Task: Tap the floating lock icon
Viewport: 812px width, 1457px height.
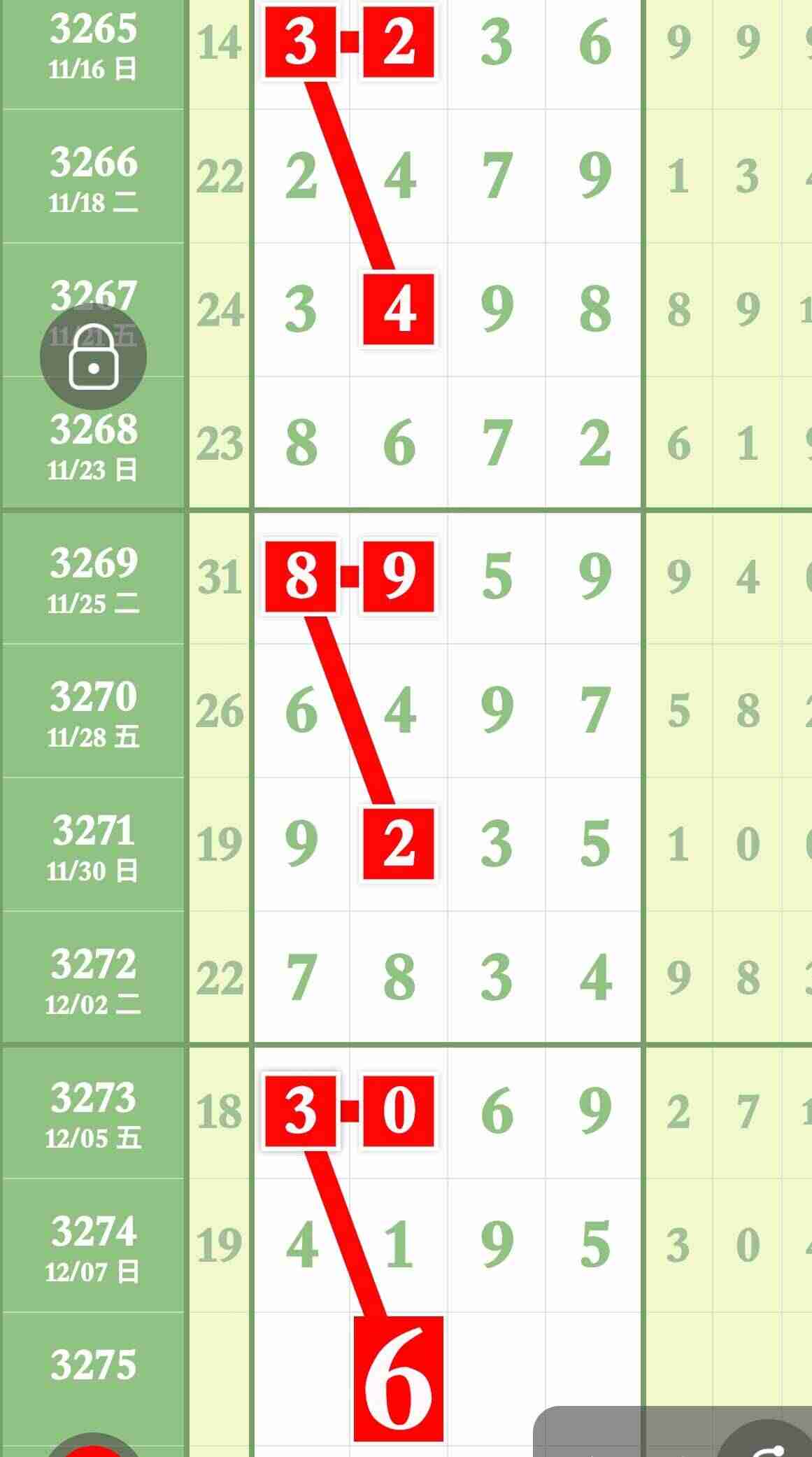Action: [93, 357]
